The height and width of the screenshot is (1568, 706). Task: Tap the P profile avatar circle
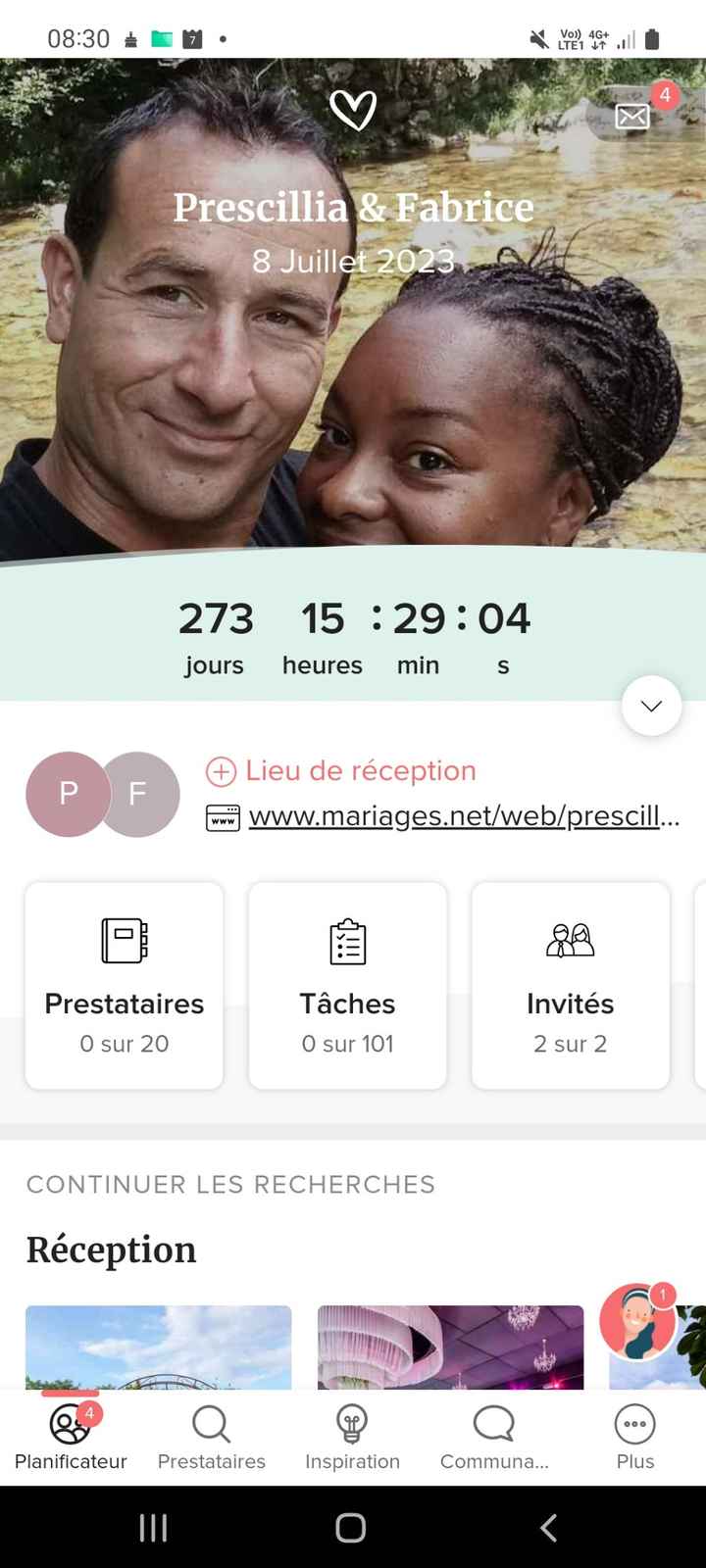(67, 794)
